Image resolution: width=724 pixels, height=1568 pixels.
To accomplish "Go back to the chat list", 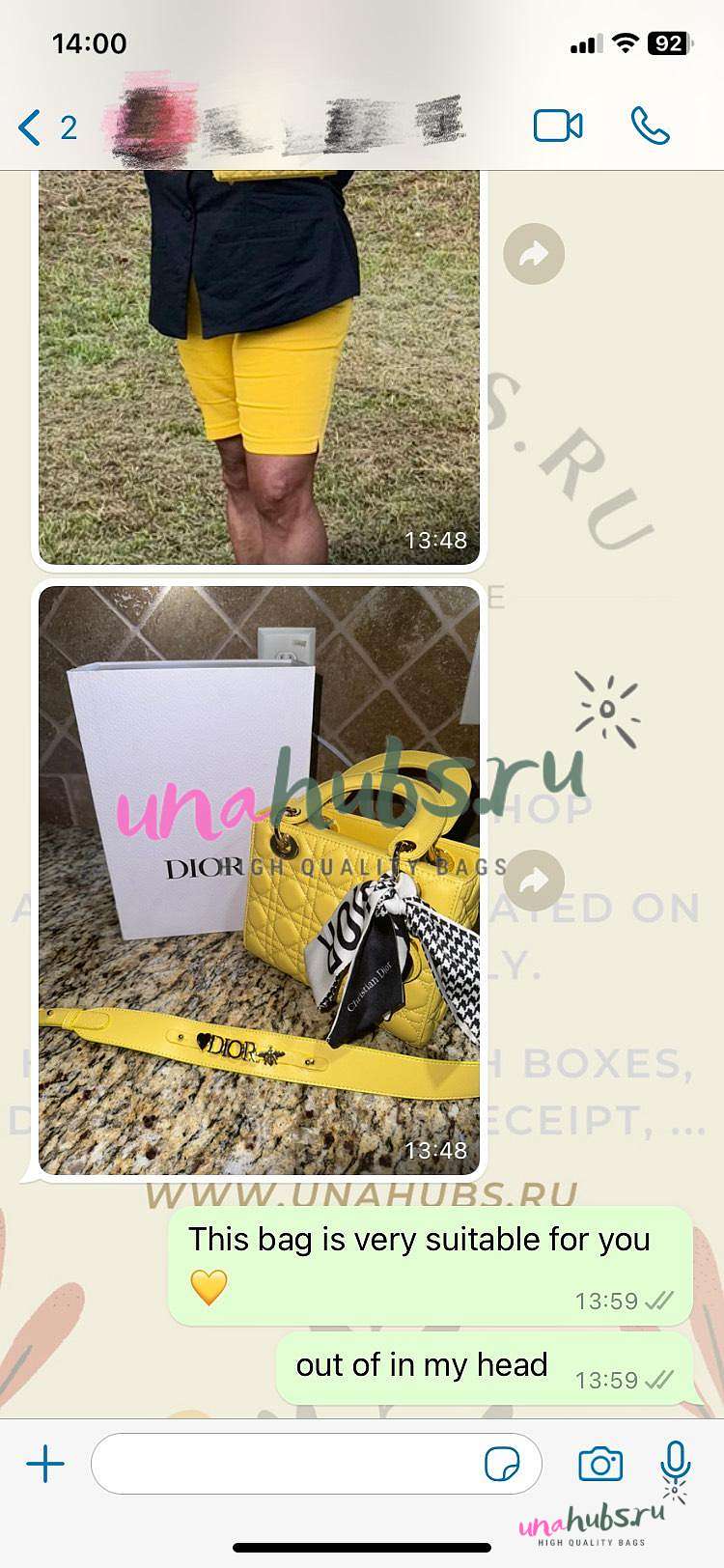I will [46, 126].
